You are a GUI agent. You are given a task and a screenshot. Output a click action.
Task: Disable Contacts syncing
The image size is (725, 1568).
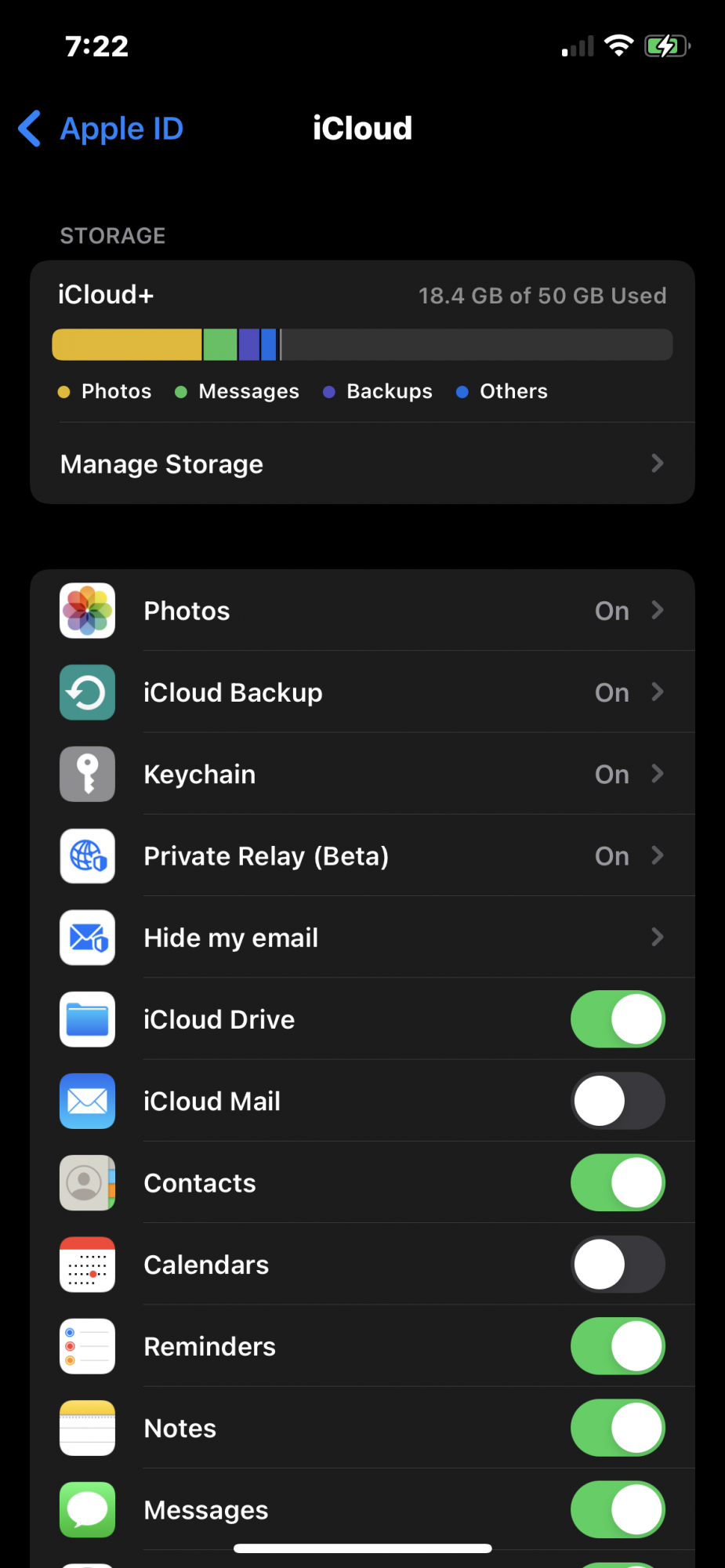(618, 1182)
